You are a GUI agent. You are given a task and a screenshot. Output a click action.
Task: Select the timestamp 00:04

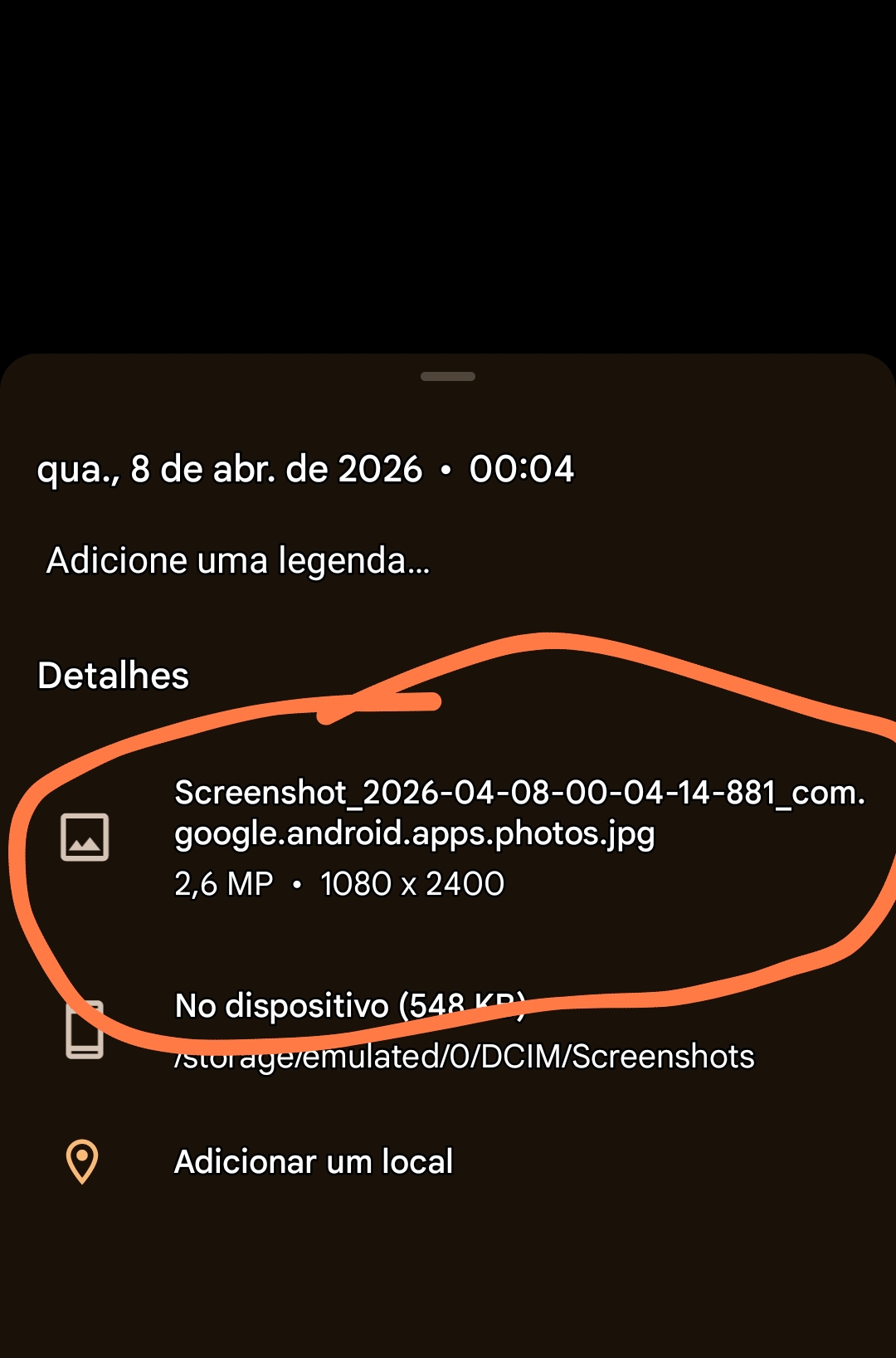tap(523, 468)
